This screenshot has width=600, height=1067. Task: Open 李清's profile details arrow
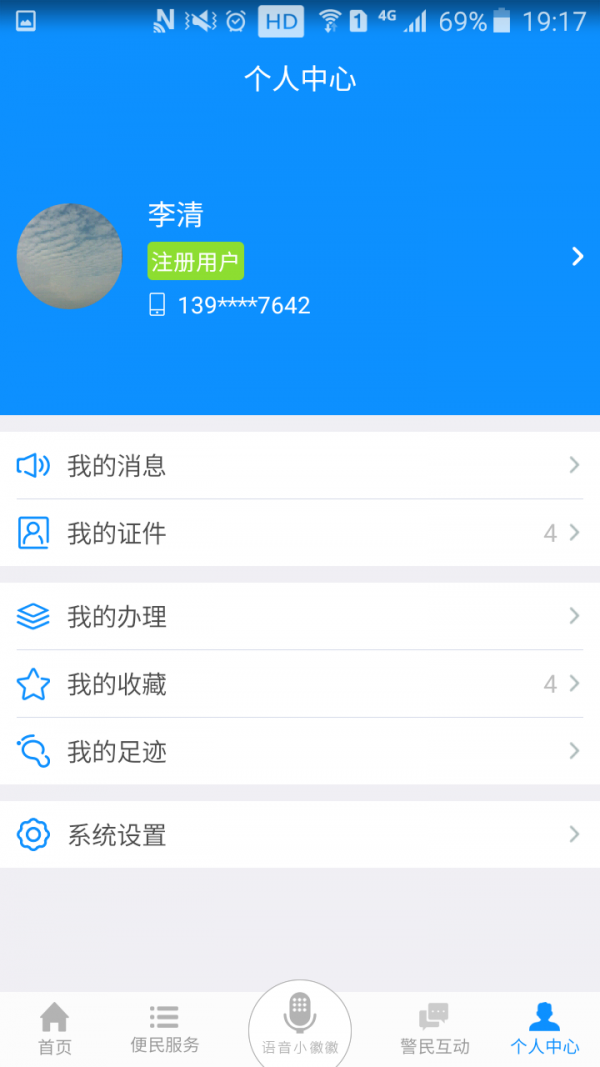point(577,257)
